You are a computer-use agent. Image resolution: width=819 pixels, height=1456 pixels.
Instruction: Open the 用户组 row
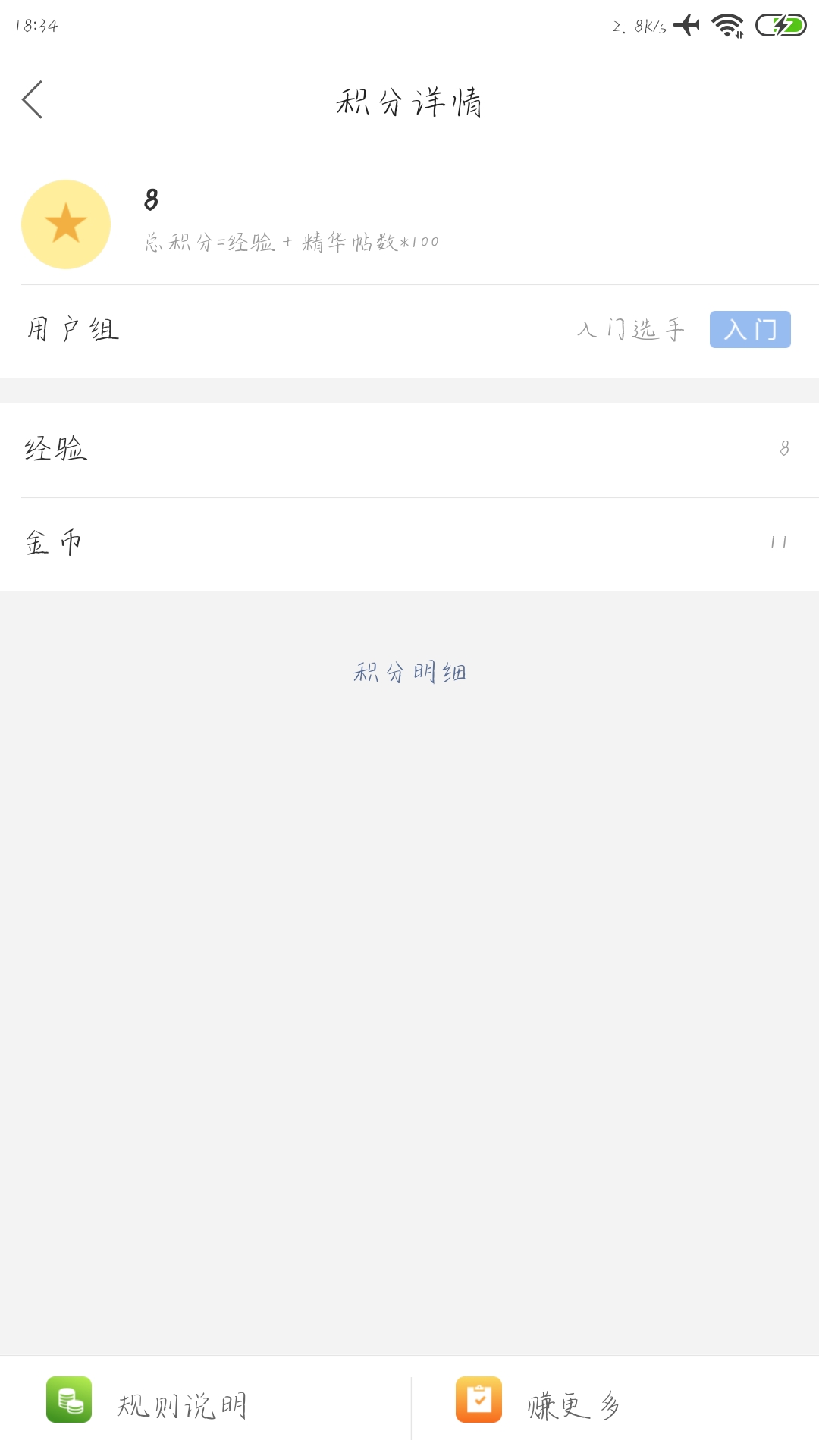[409, 330]
